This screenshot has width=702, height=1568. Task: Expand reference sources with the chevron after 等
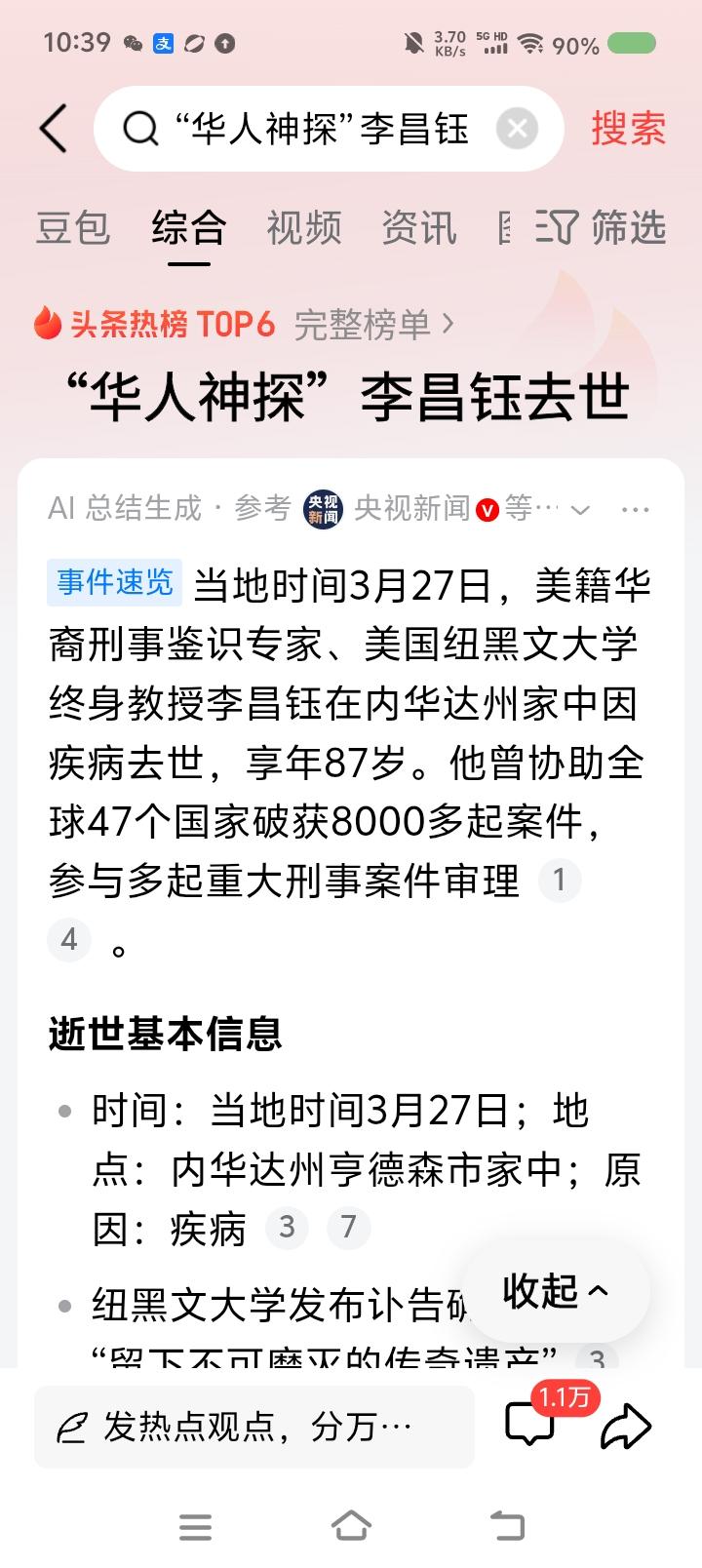[580, 509]
